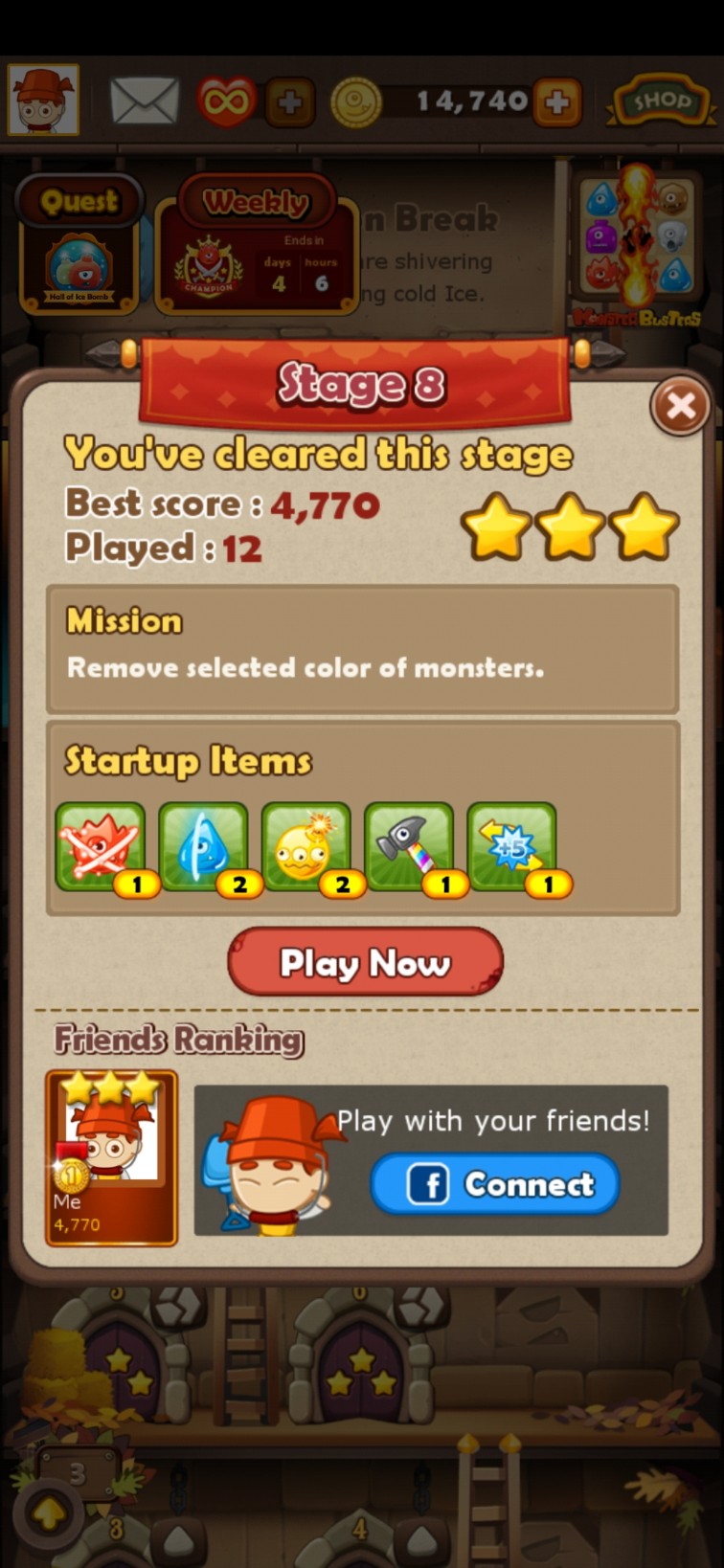Viewport: 724px width, 1568px height.
Task: Connect with Facebook friends
Action: [x=495, y=1184]
